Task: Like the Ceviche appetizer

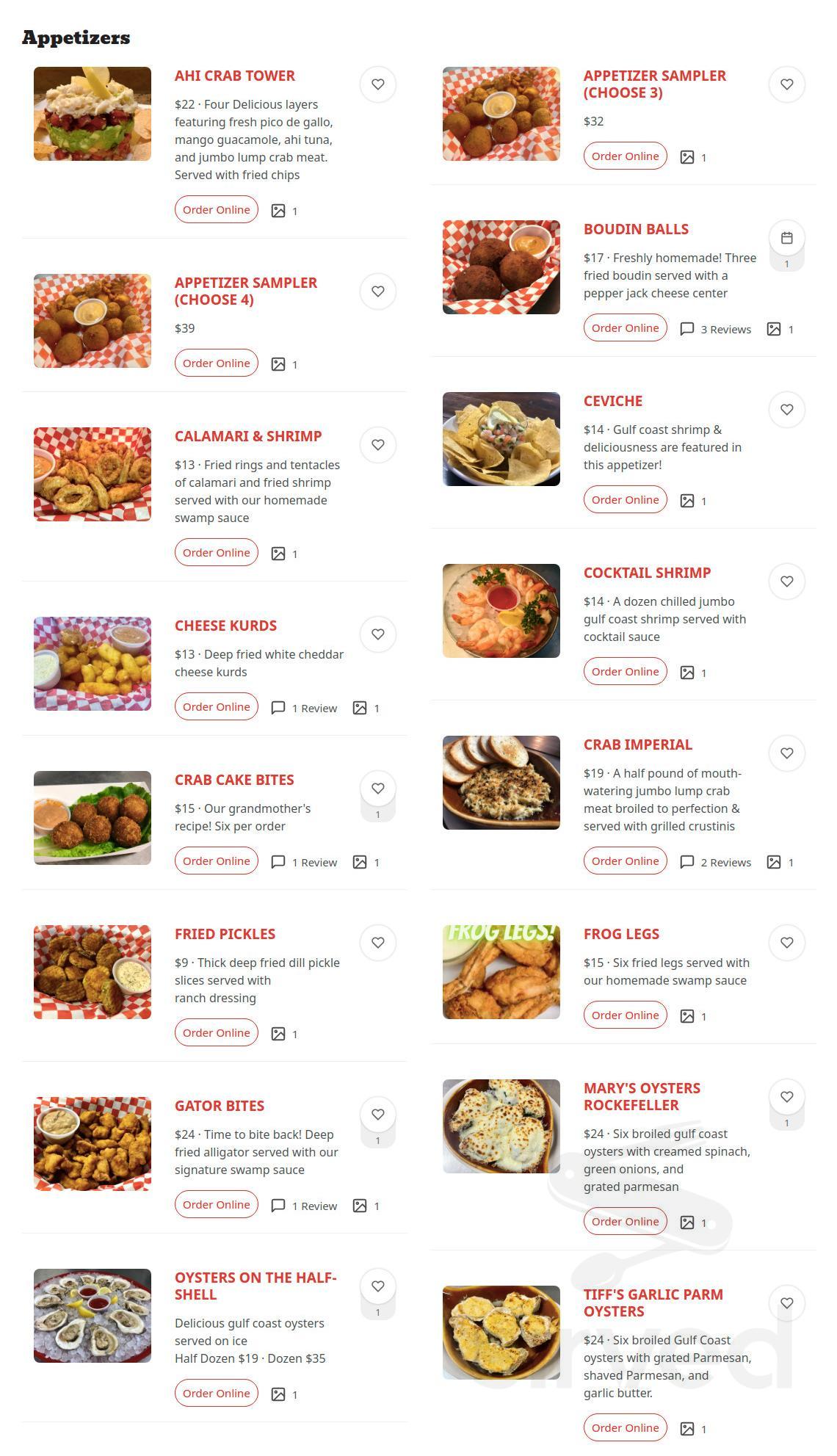Action: pos(787,410)
